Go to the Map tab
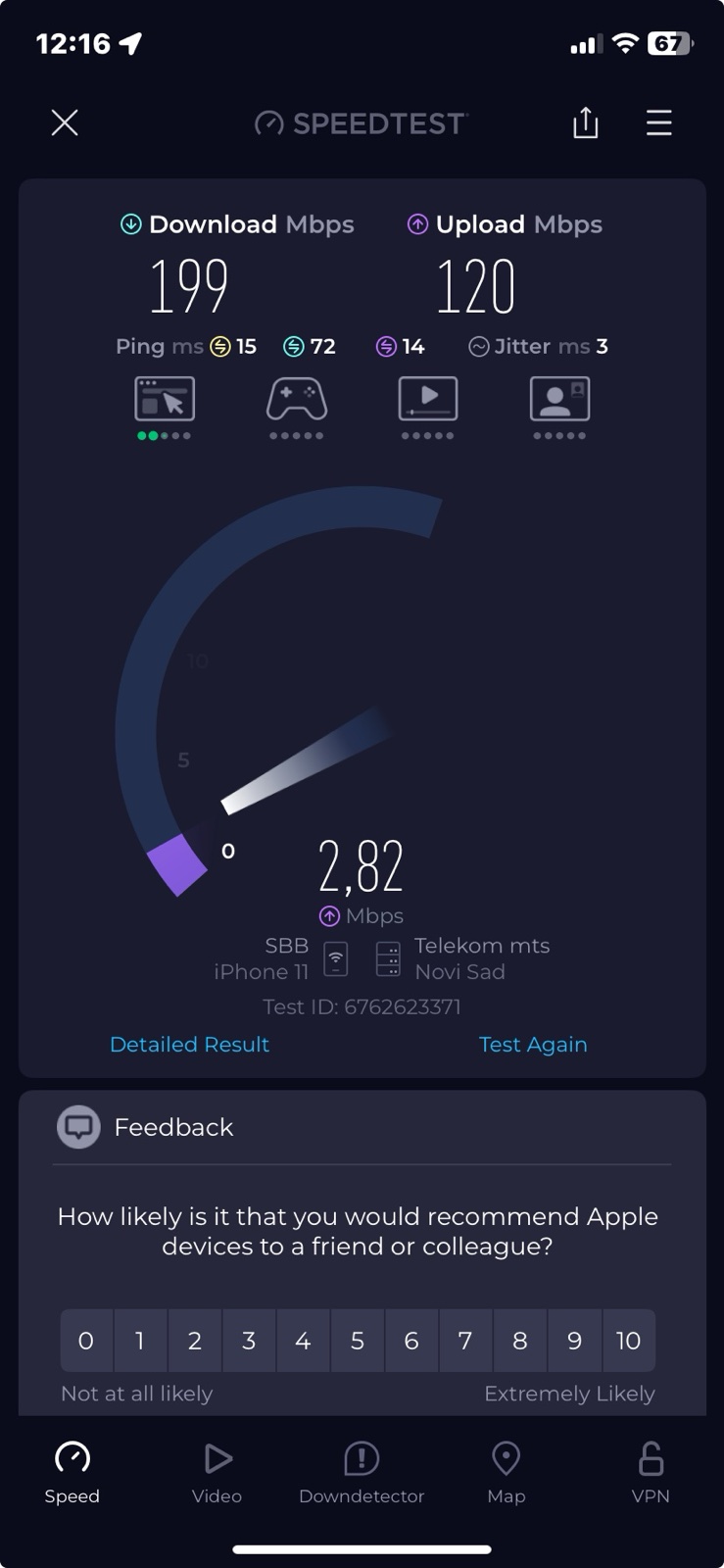This screenshot has height=1568, width=724. [x=506, y=1472]
